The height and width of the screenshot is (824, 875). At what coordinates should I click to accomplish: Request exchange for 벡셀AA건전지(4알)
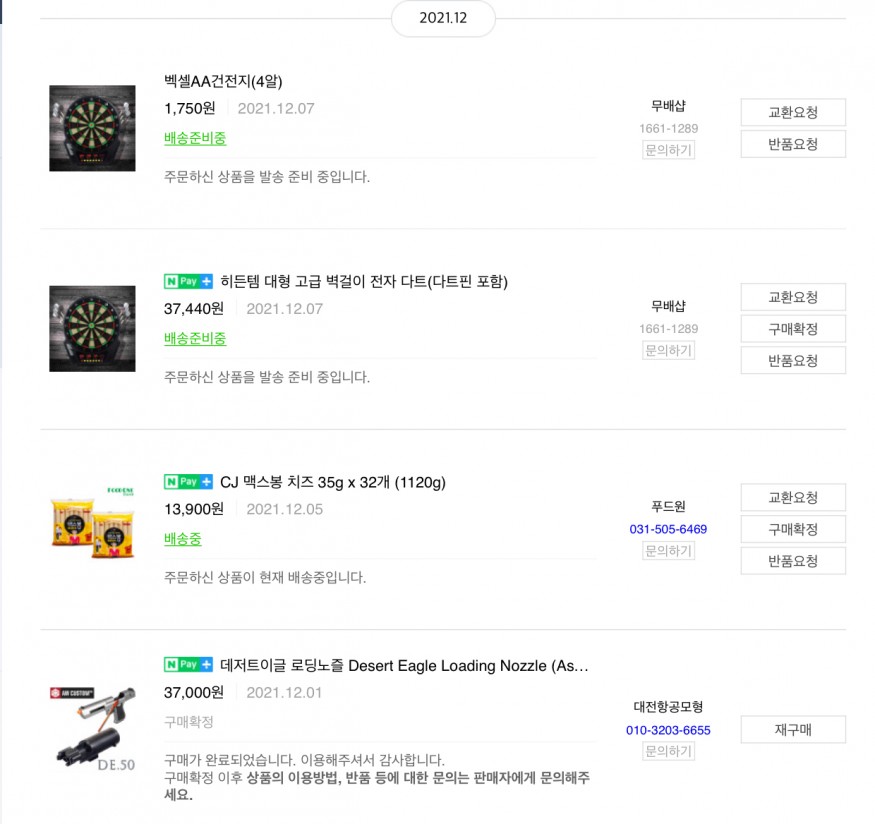tap(793, 112)
